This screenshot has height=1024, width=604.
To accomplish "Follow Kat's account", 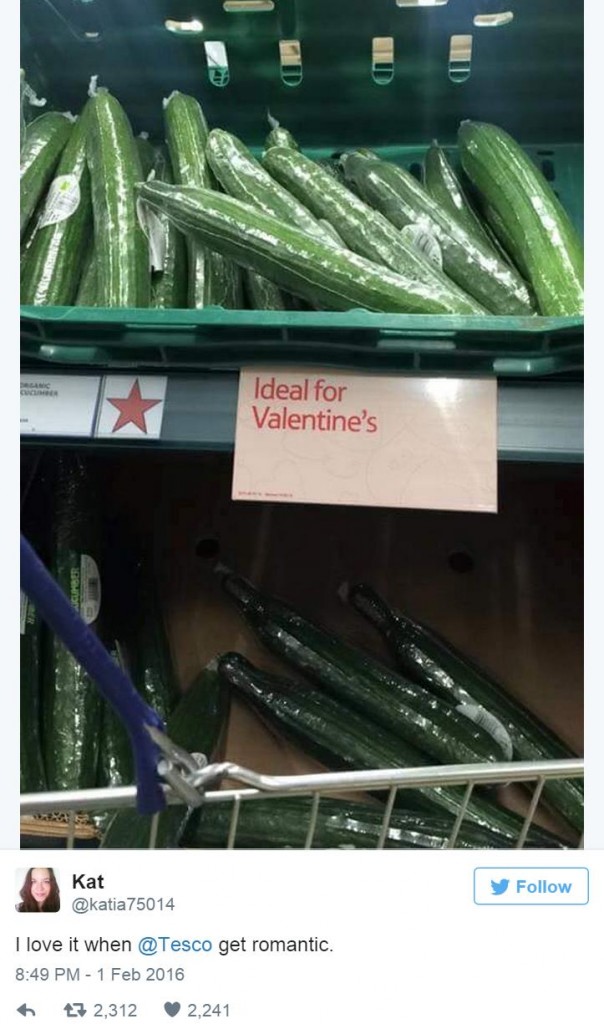I will pyautogui.click(x=530, y=886).
